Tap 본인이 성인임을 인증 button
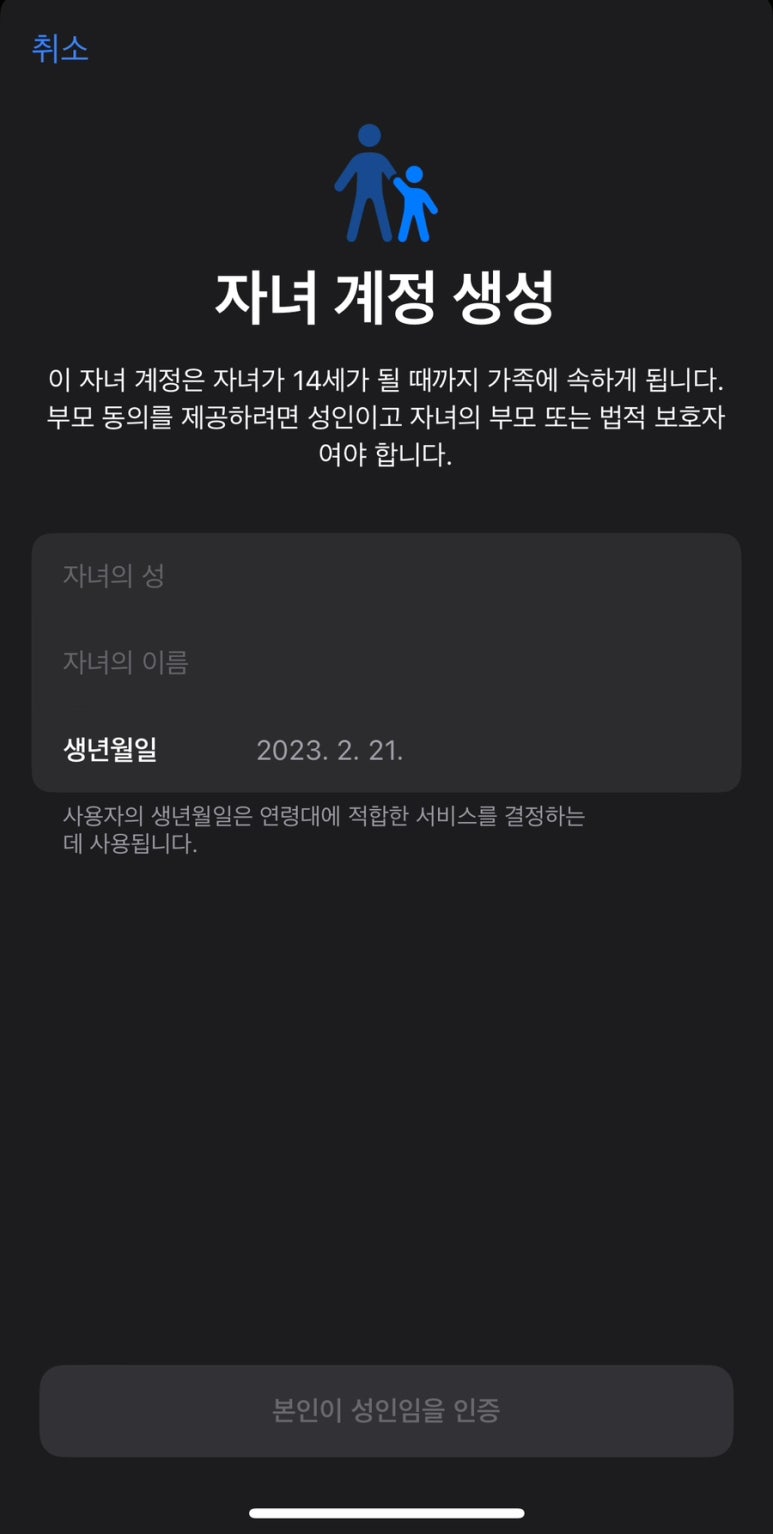 pos(386,1410)
